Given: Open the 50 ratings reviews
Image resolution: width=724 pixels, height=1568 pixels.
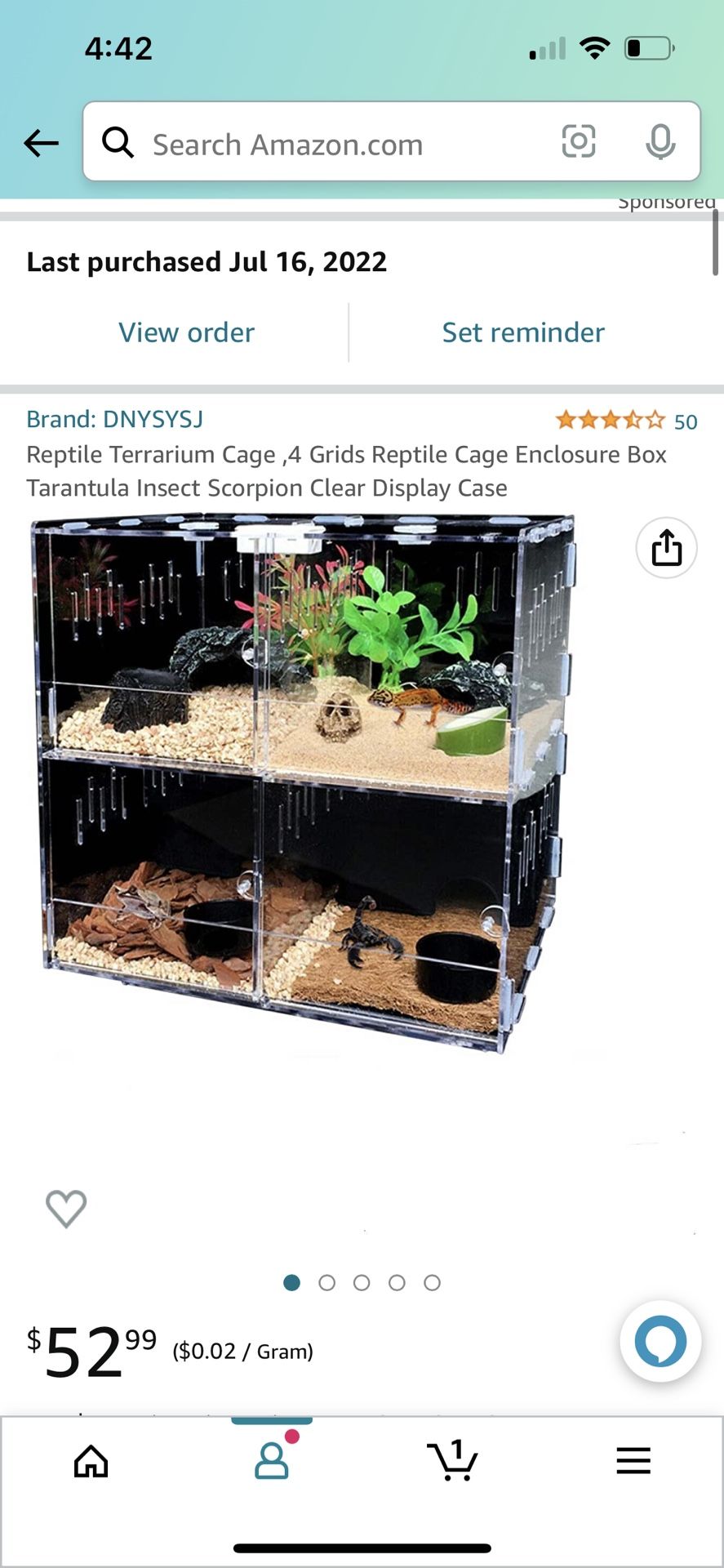Looking at the screenshot, I should pyautogui.click(x=626, y=421).
